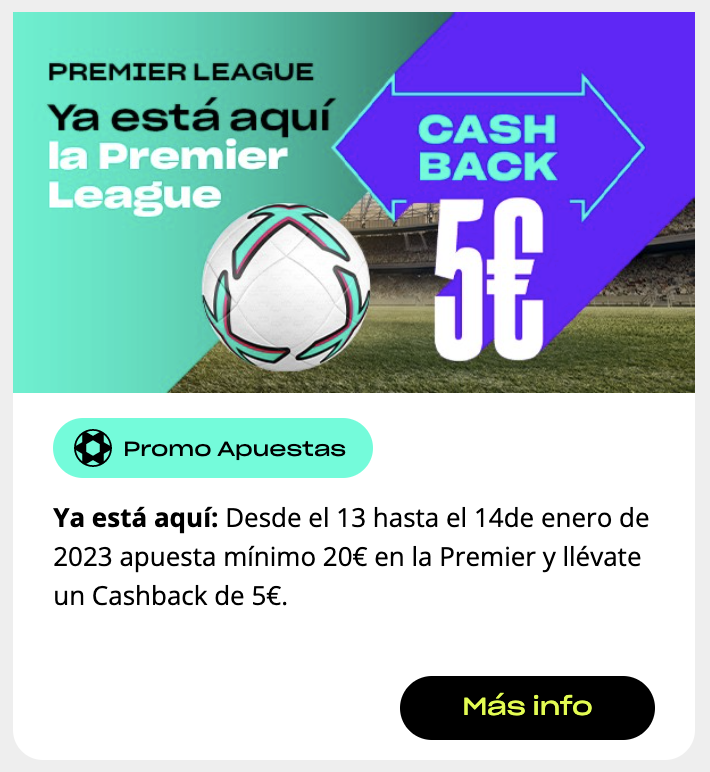Select the Promo Apuestas chip
This screenshot has height=772, width=710.
pos(212,448)
